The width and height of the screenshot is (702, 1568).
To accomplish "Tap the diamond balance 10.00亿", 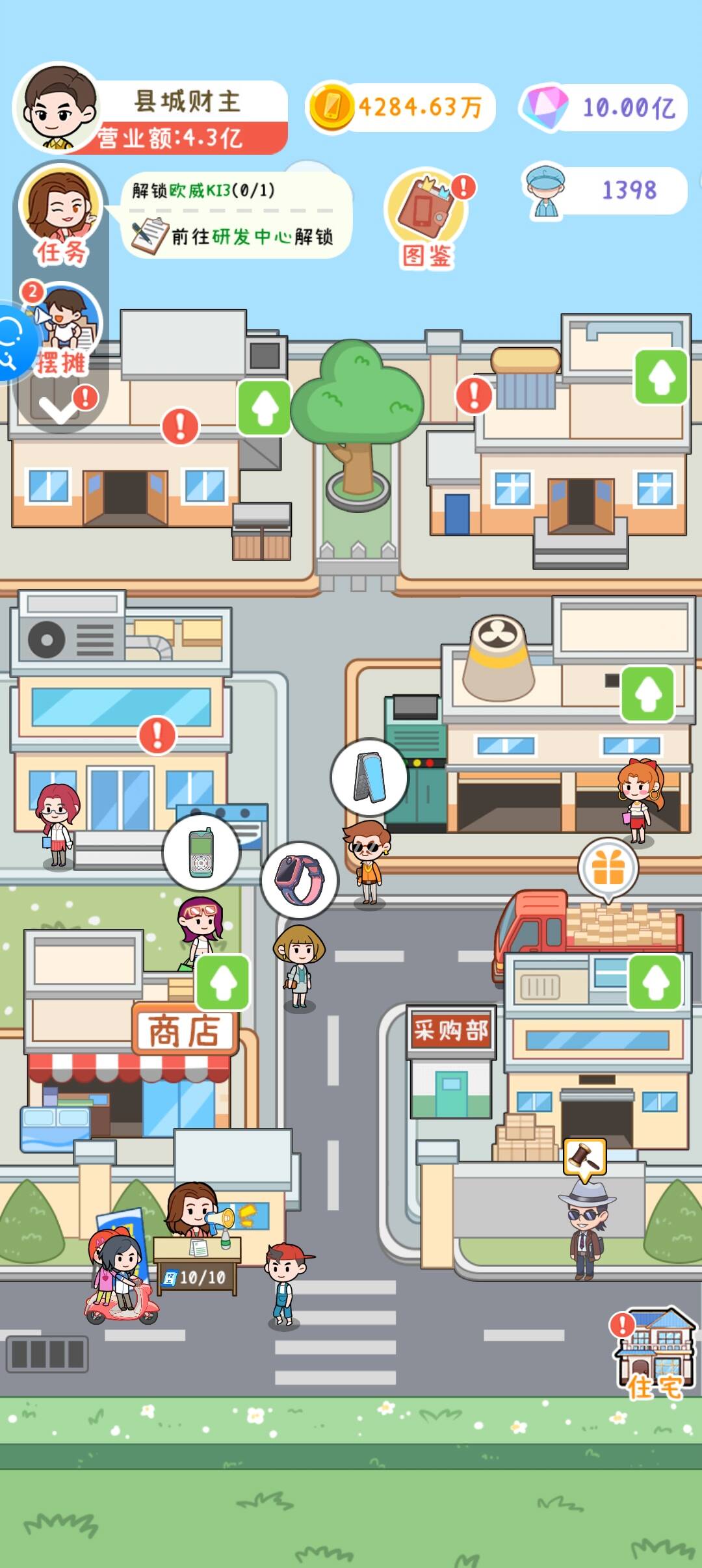I will [x=603, y=107].
